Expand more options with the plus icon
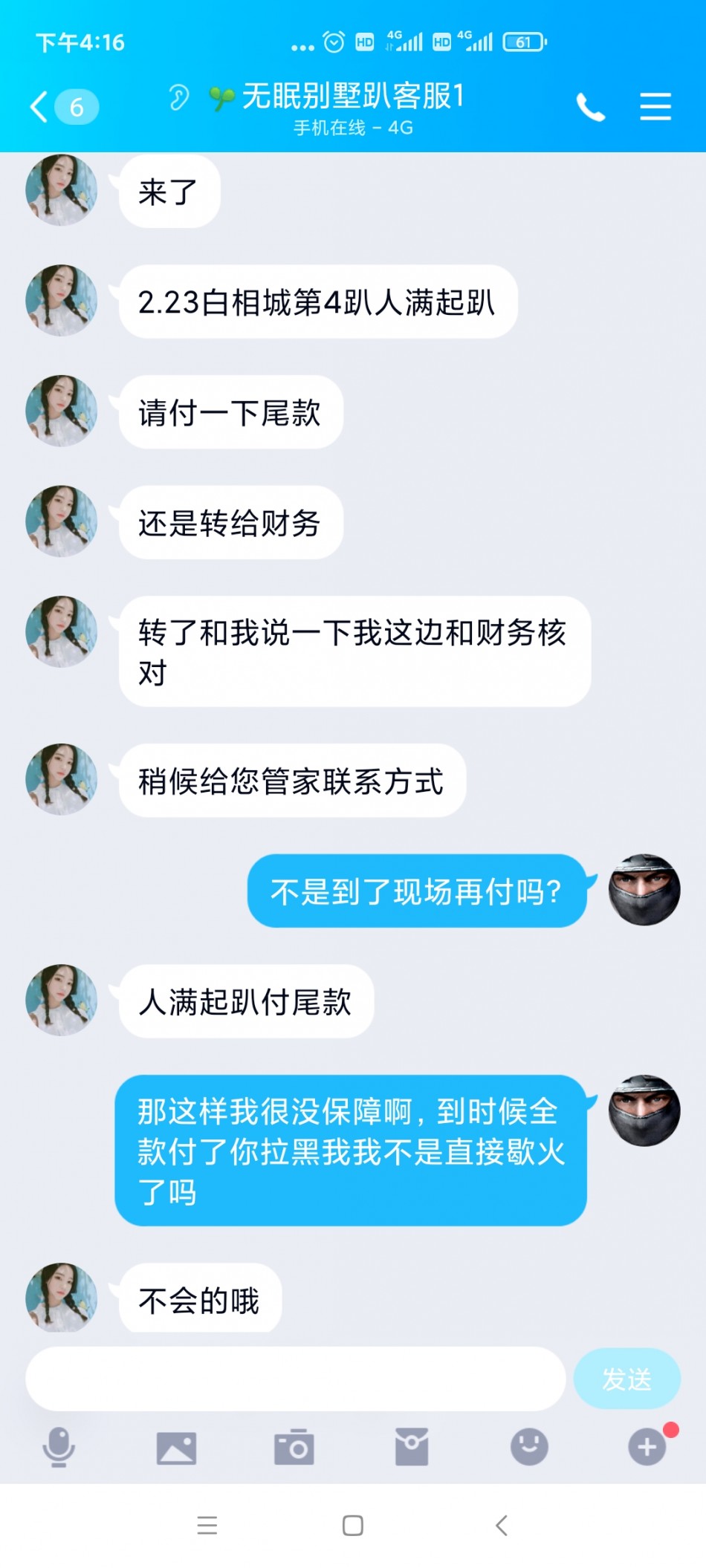 pyautogui.click(x=647, y=1447)
